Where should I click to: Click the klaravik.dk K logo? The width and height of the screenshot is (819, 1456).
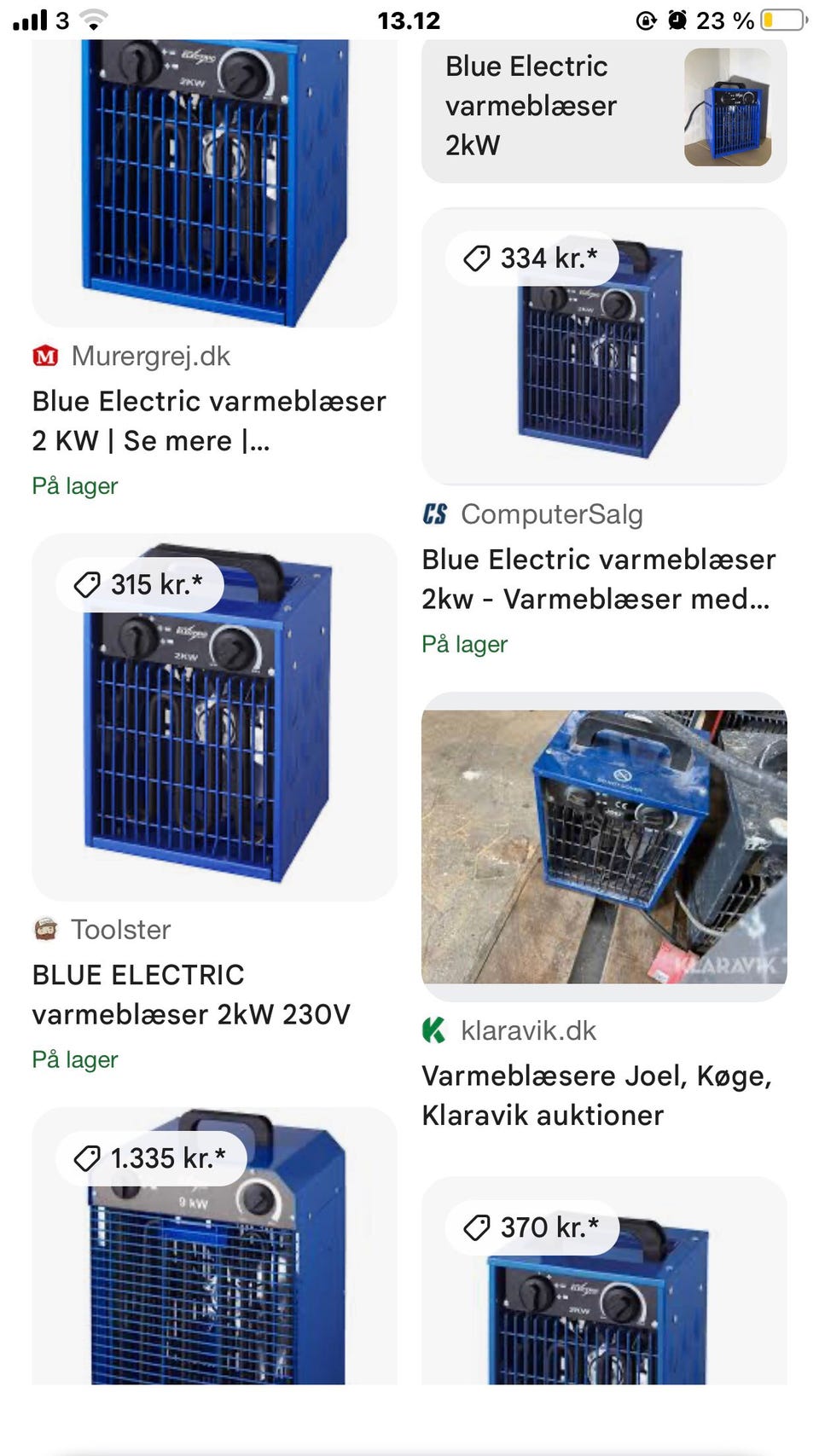(x=435, y=1030)
